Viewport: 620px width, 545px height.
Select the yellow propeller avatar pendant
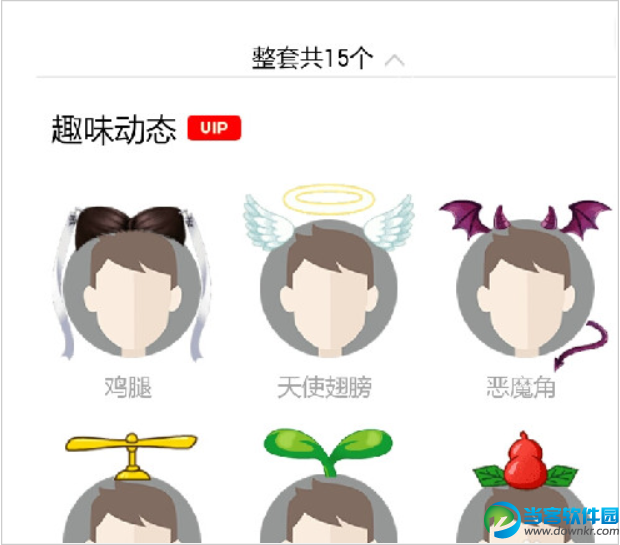(130, 495)
